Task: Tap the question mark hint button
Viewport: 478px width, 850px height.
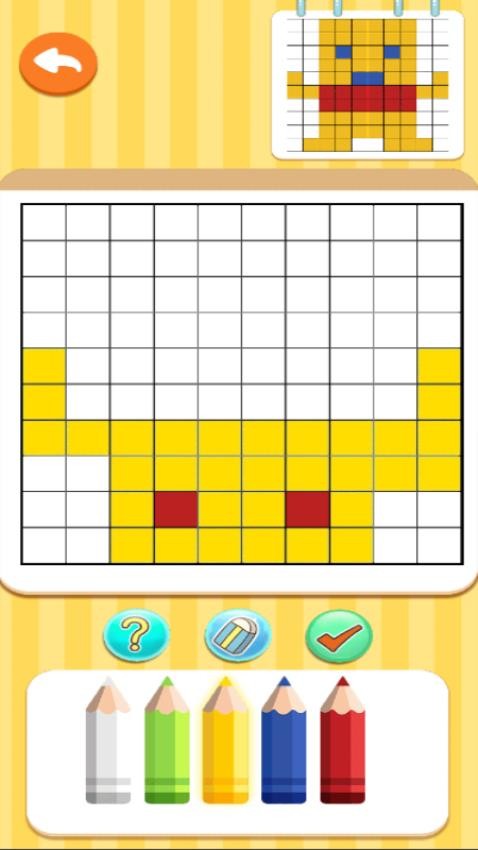Action: 136,635
